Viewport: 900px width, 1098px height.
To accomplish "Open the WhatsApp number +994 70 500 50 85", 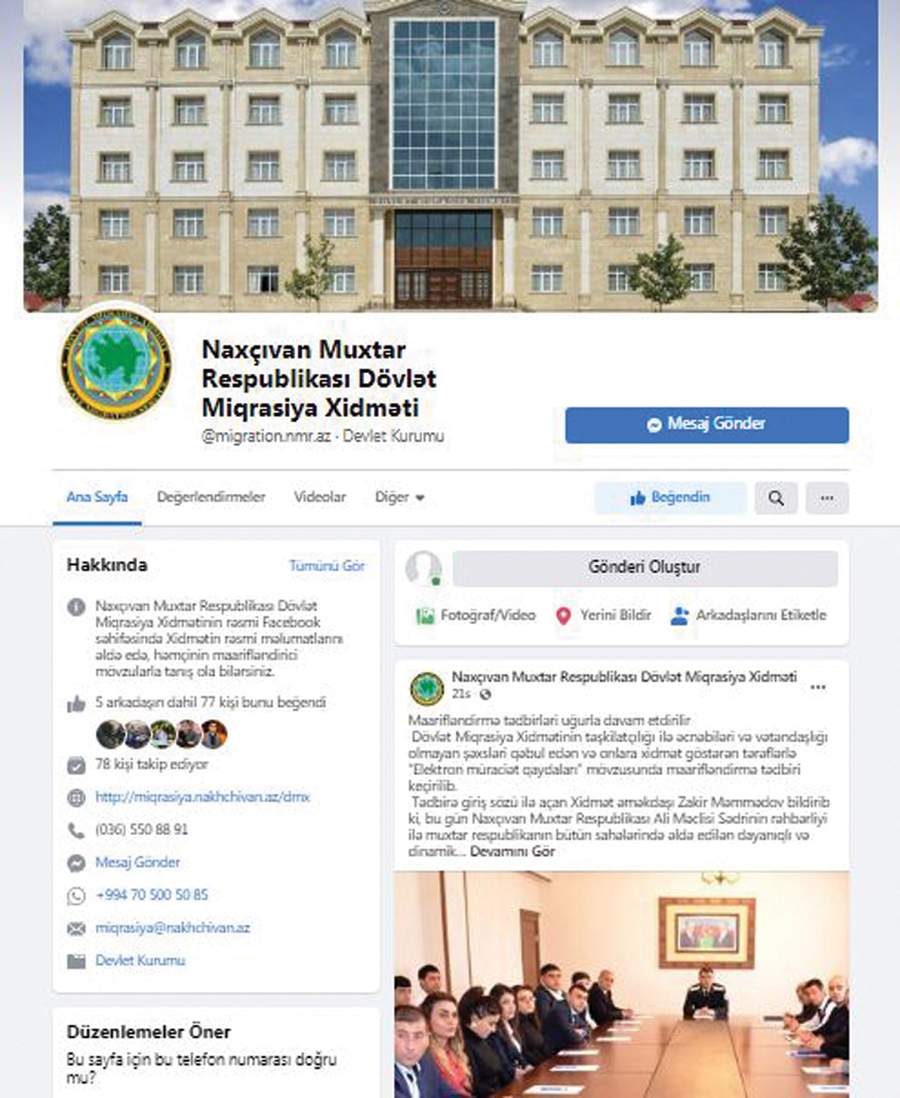I will point(152,895).
